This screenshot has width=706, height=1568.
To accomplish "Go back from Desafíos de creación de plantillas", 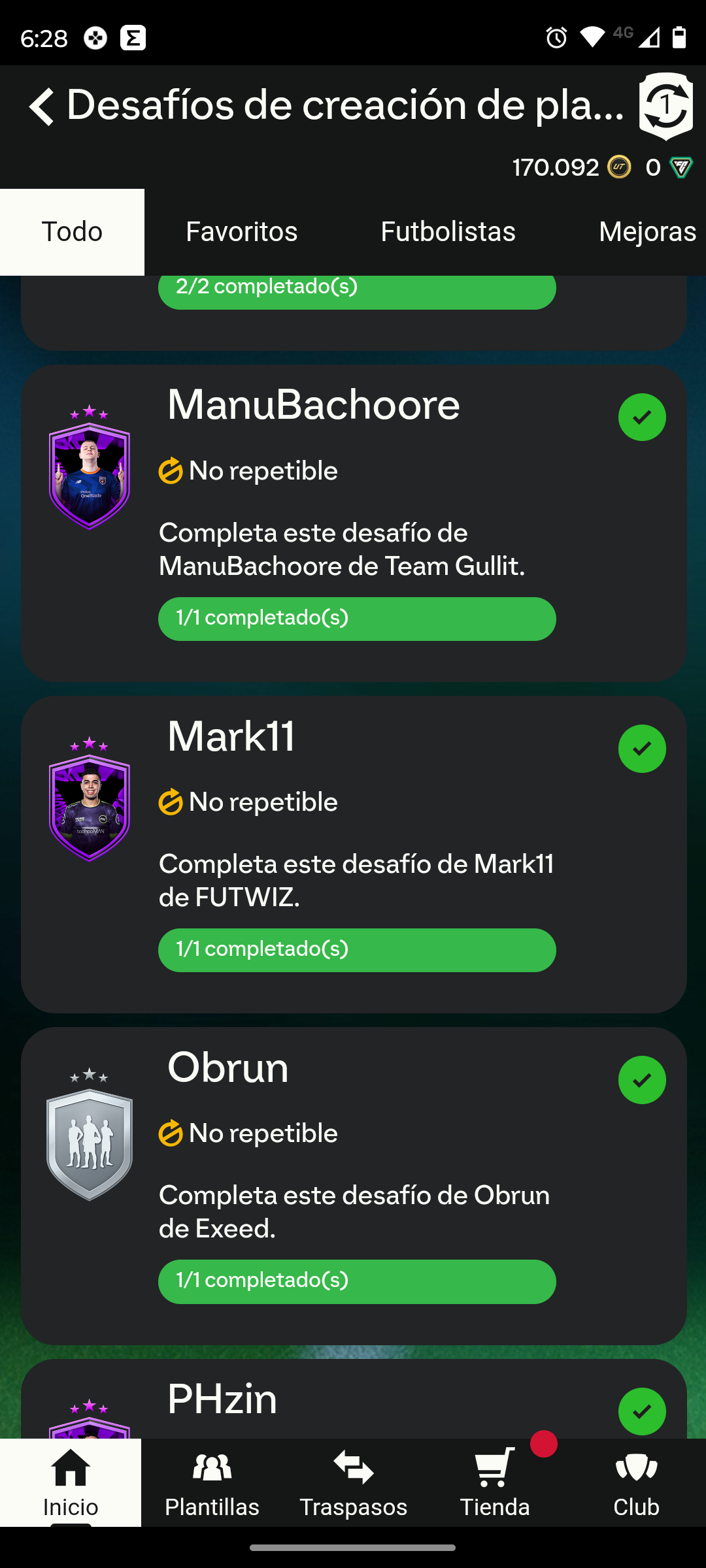I will pyautogui.click(x=42, y=106).
